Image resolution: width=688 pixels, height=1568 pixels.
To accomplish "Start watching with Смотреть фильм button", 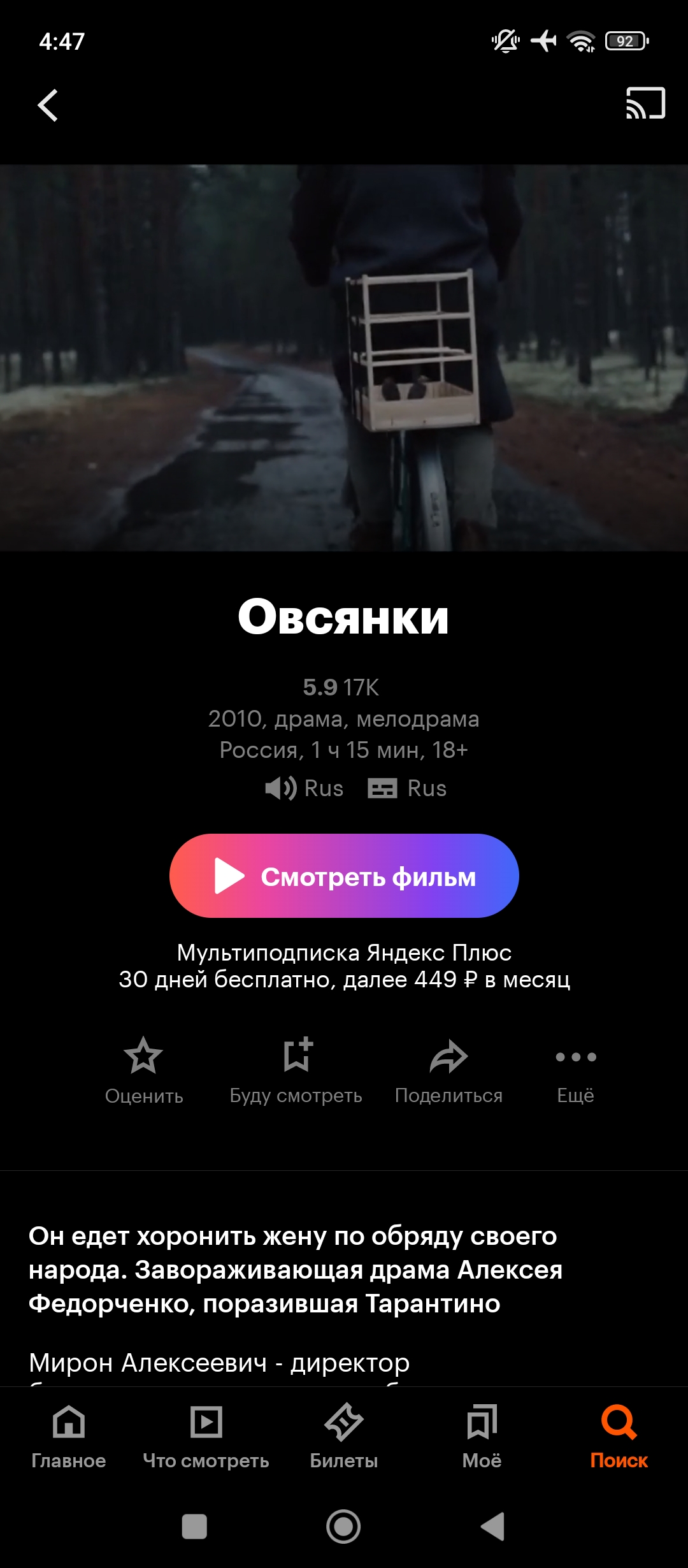I will tap(344, 876).
